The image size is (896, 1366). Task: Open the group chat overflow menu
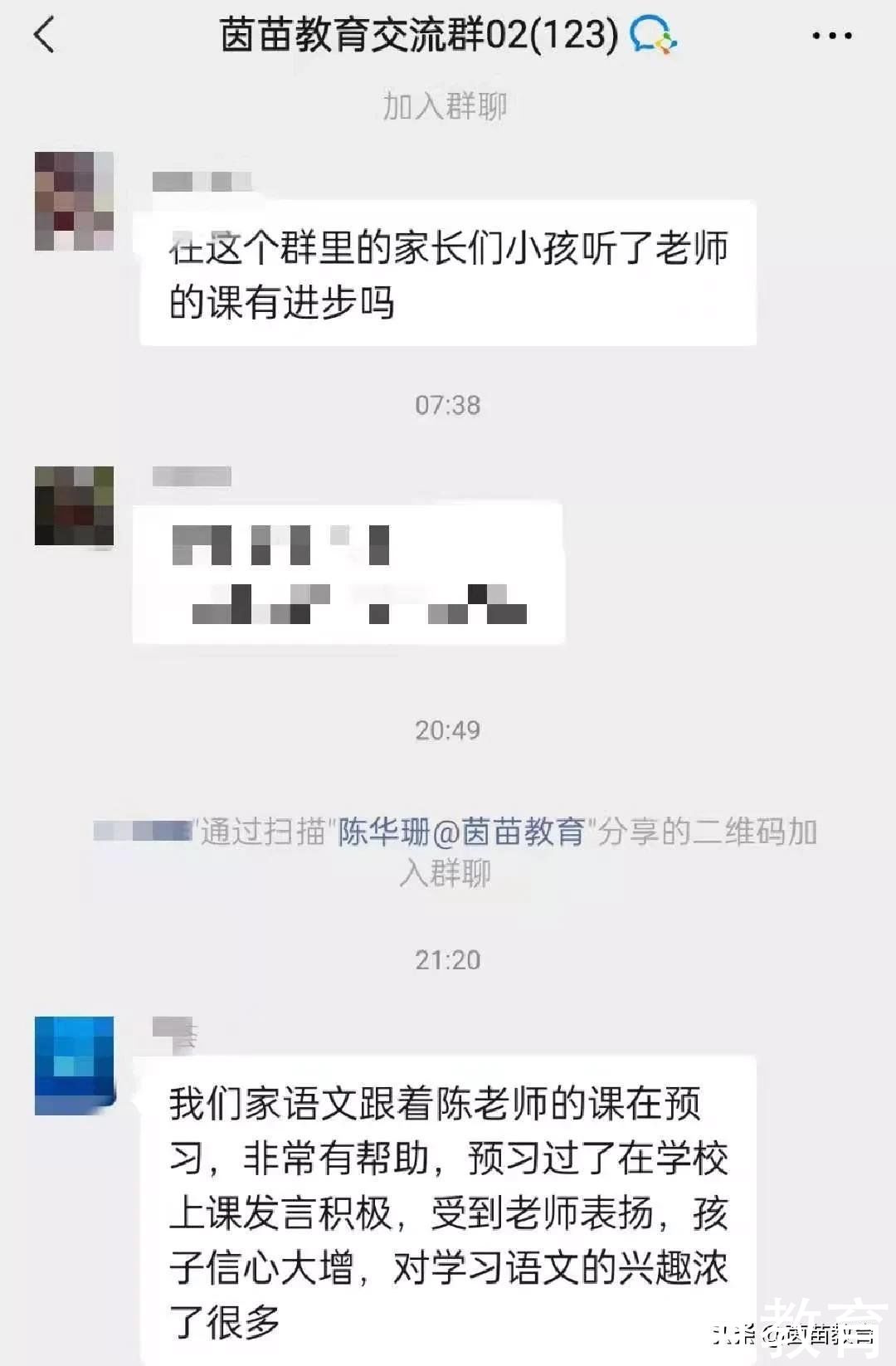pyautogui.click(x=831, y=36)
